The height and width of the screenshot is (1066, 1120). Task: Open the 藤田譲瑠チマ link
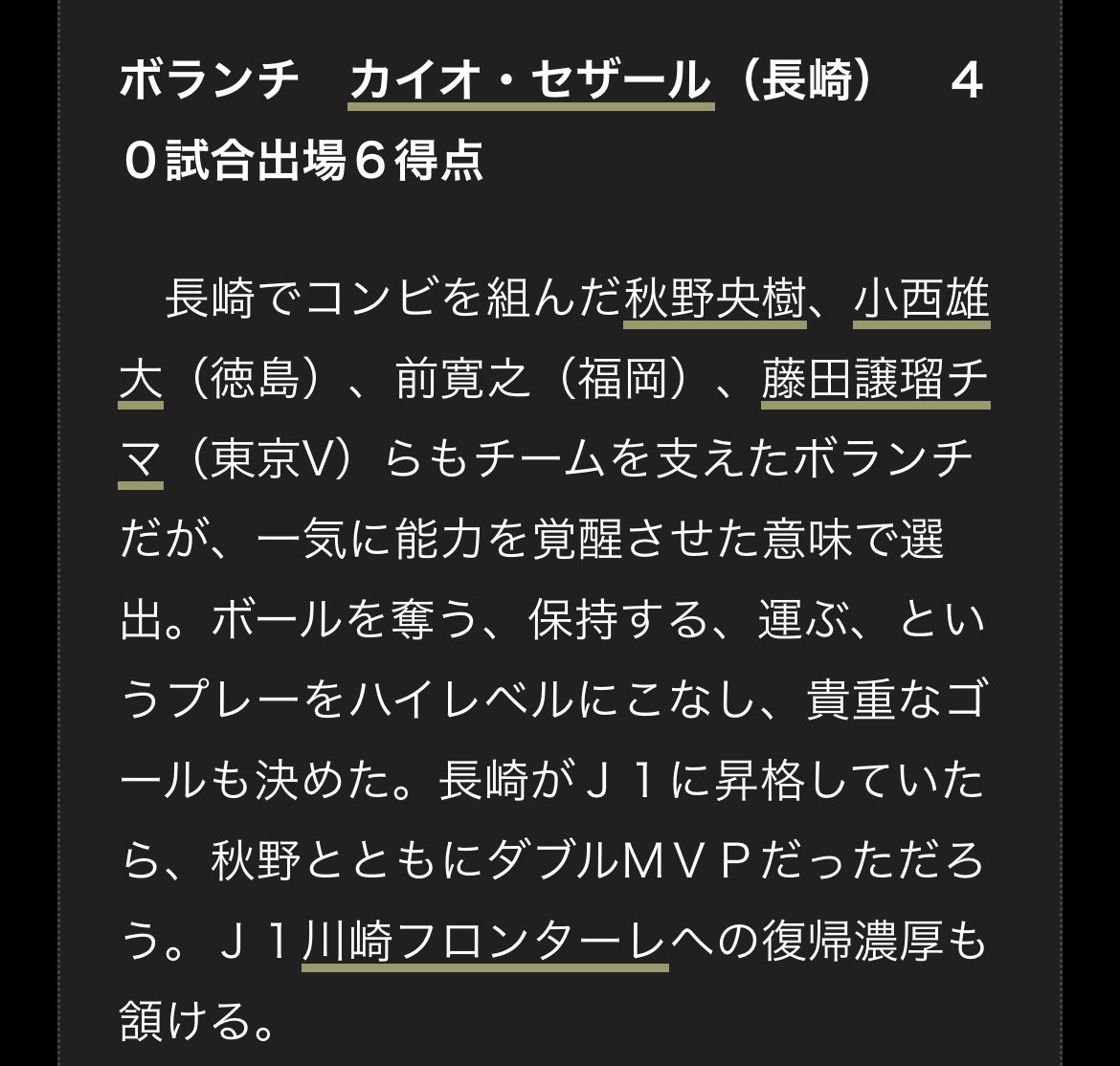[875, 382]
